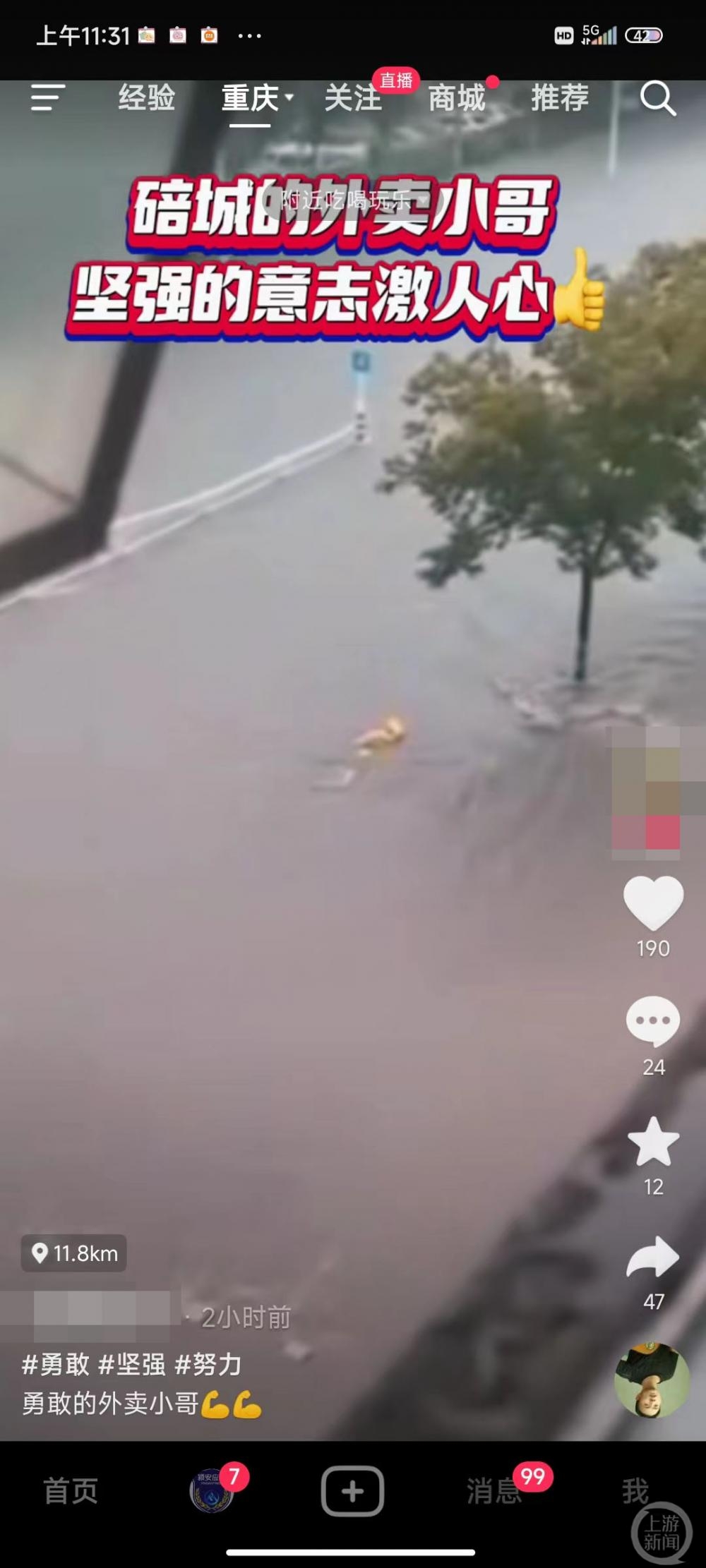Tap the 11.8km location chip
Screen dimensions: 706x1568
(x=74, y=1253)
